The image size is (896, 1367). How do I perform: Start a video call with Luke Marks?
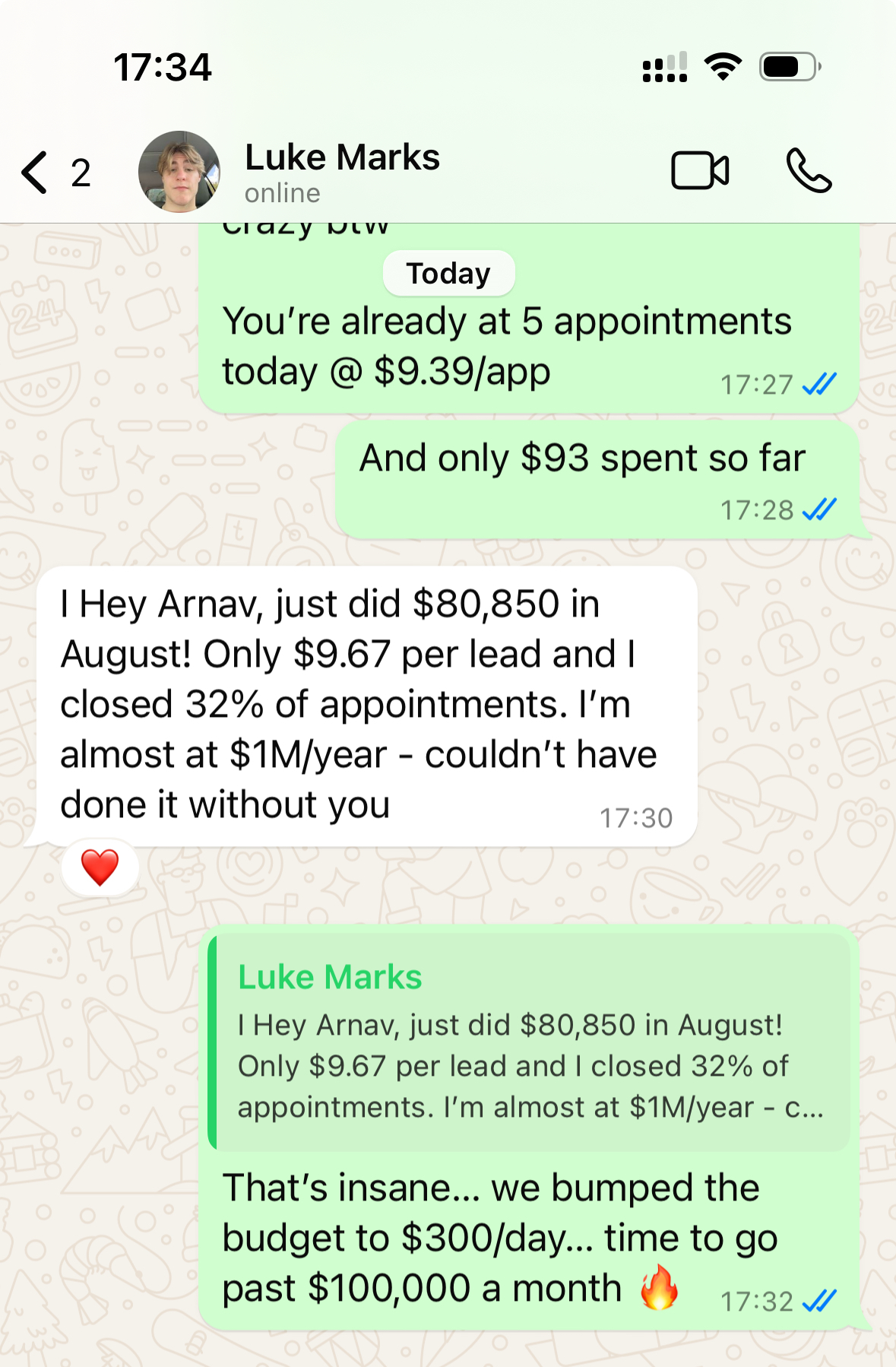pos(699,170)
